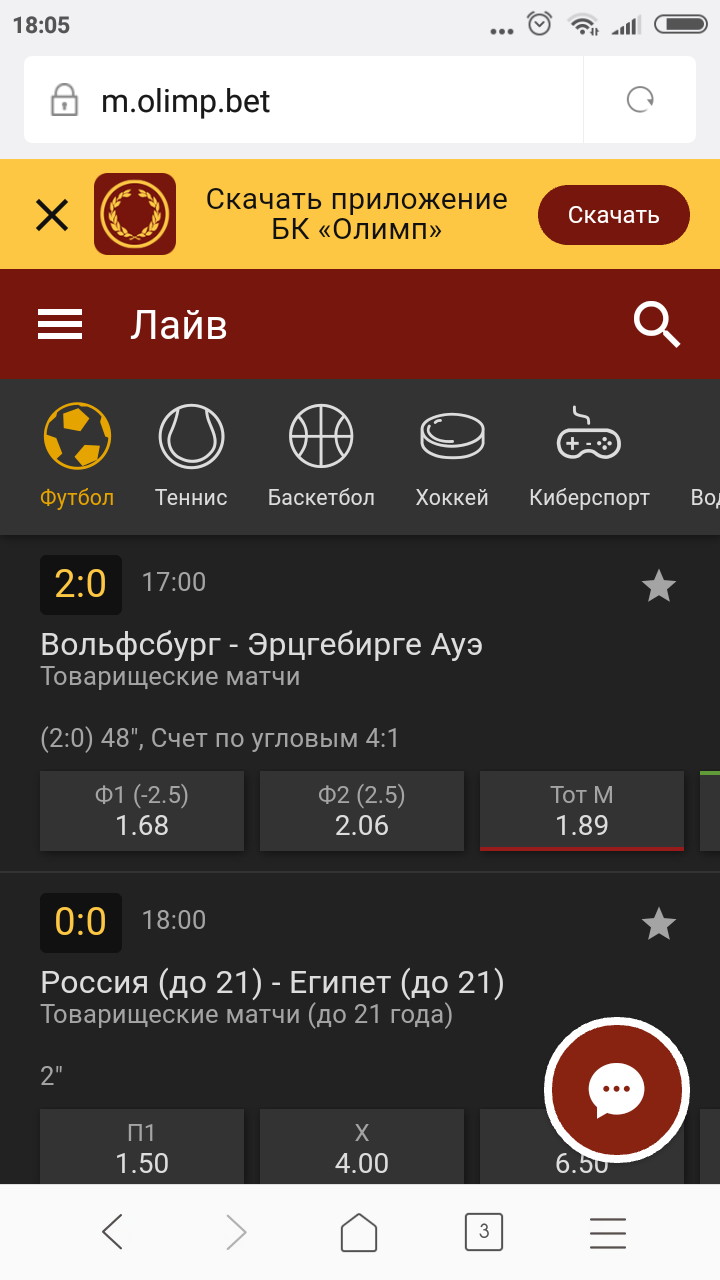
Task: Favorite the Россия - Египет match
Action: 658,924
